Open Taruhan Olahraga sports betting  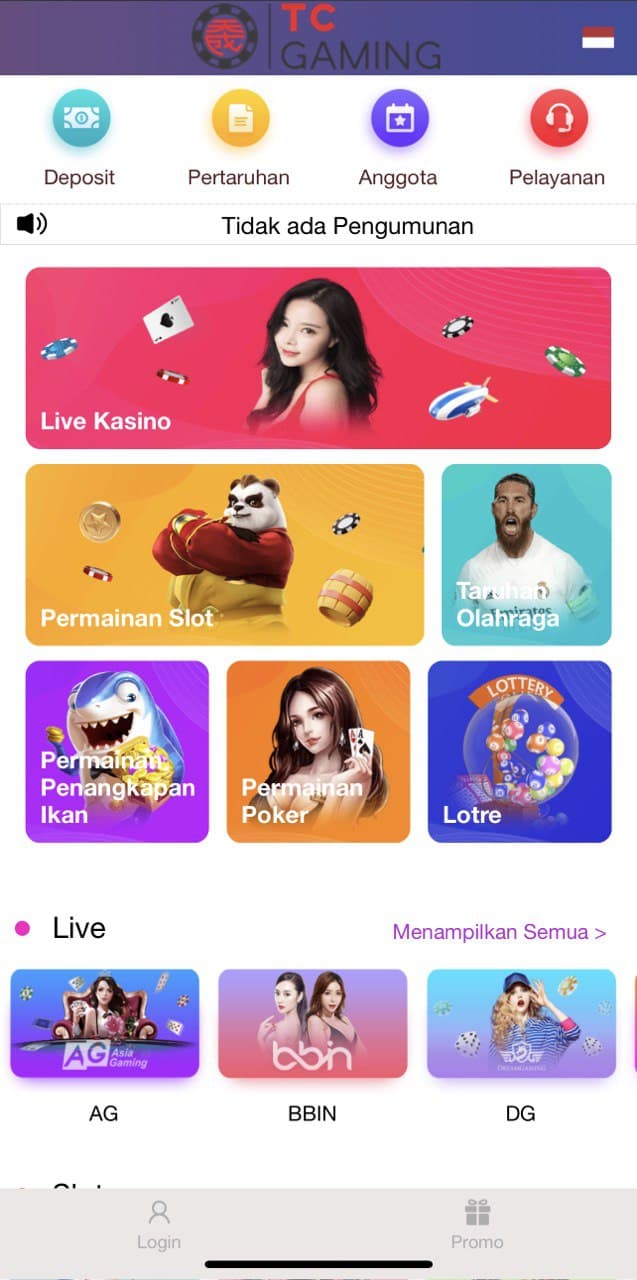(526, 554)
